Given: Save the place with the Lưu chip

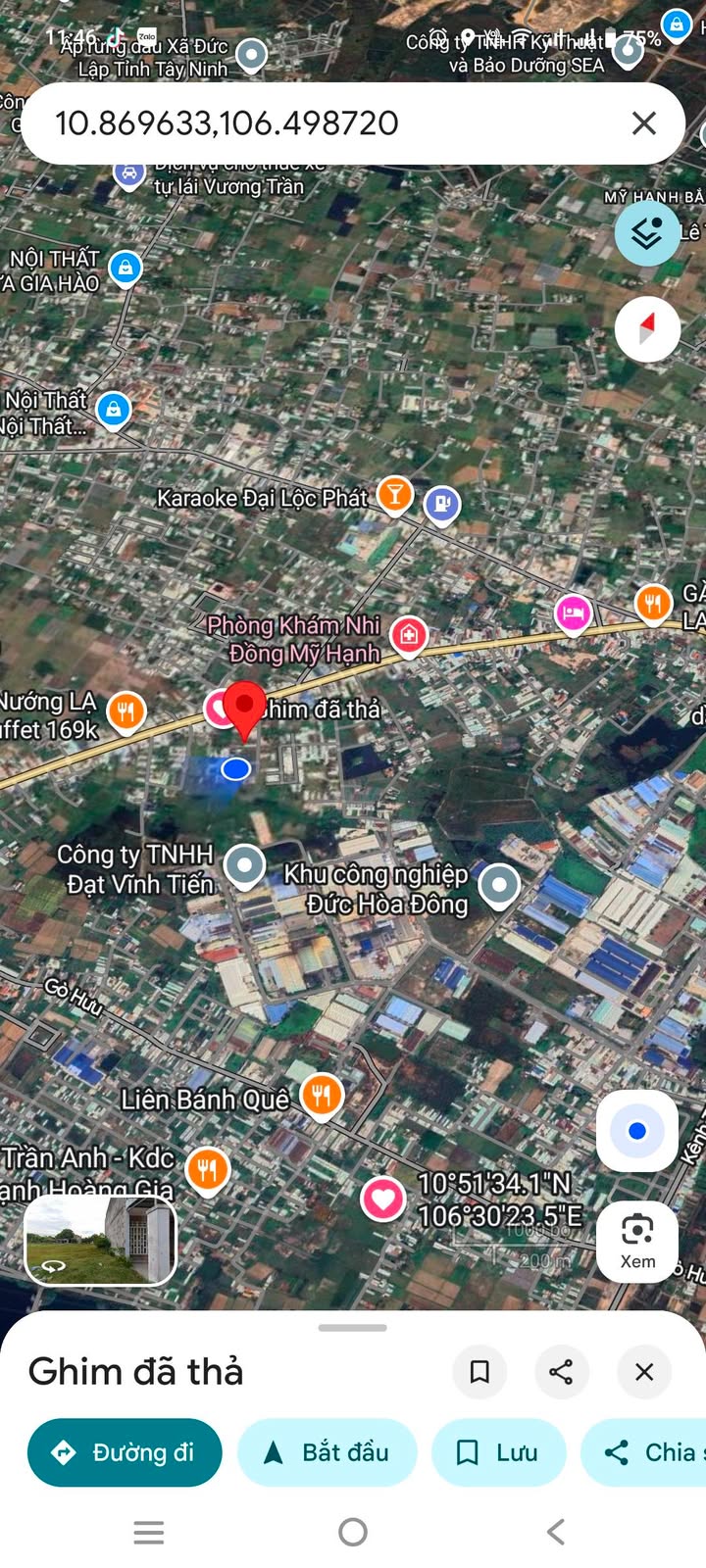Looking at the screenshot, I should click(498, 1452).
